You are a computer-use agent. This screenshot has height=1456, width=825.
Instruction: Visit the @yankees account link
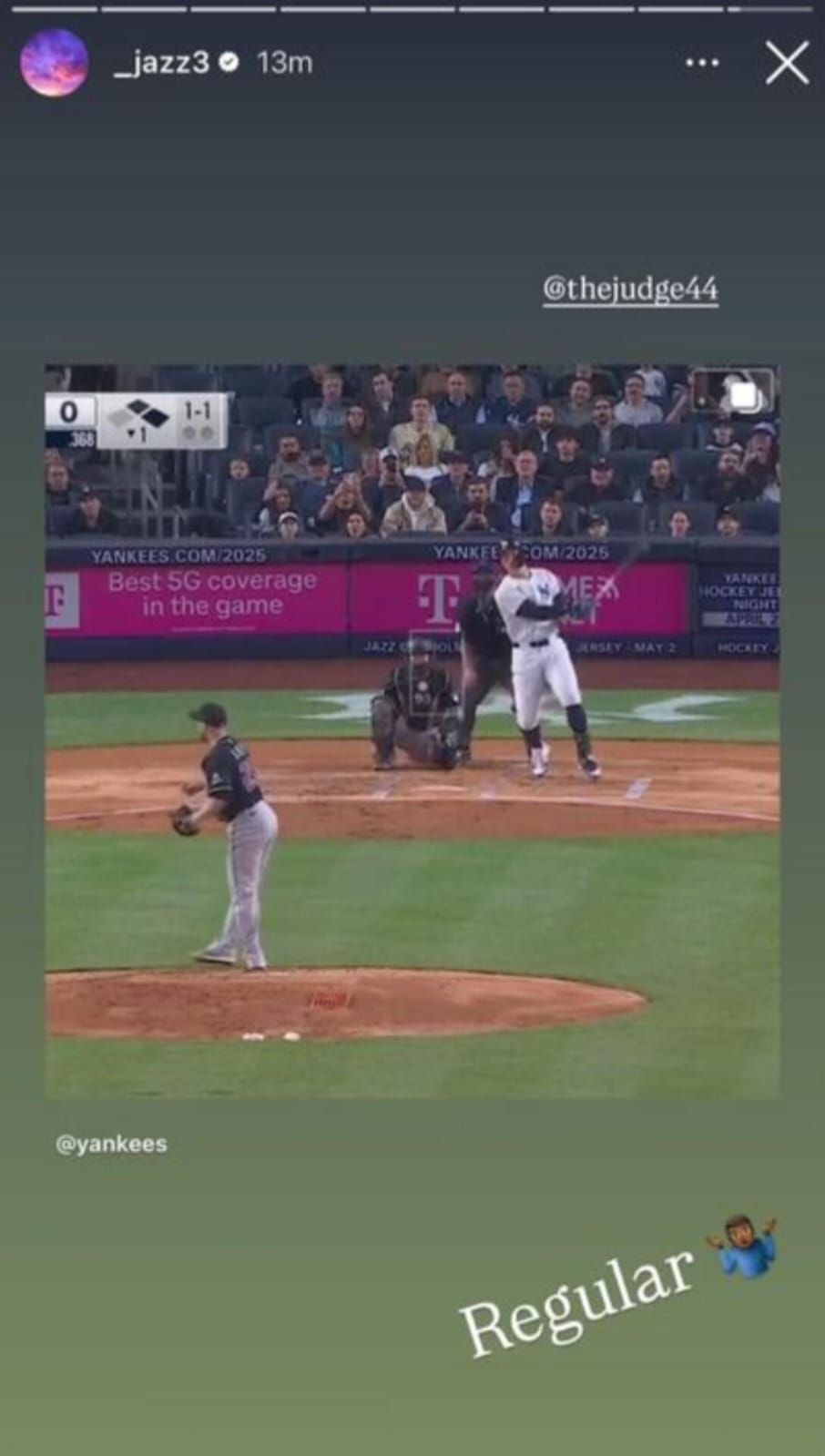(111, 1144)
